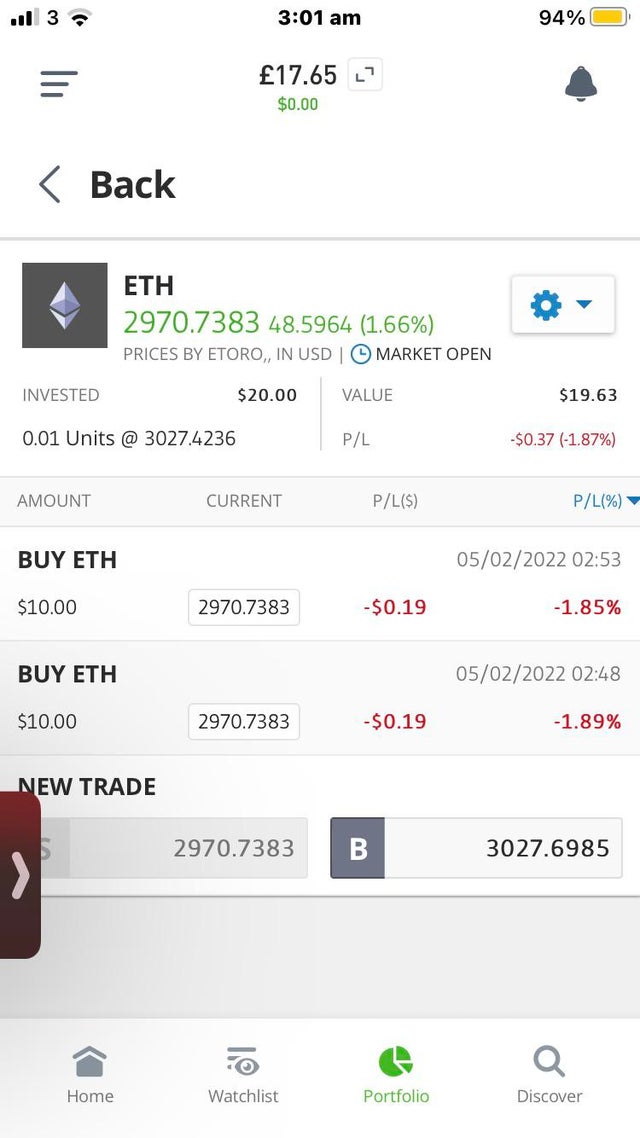Switch to the Portfolio tab
The width and height of the screenshot is (640, 1138).
tap(396, 1075)
